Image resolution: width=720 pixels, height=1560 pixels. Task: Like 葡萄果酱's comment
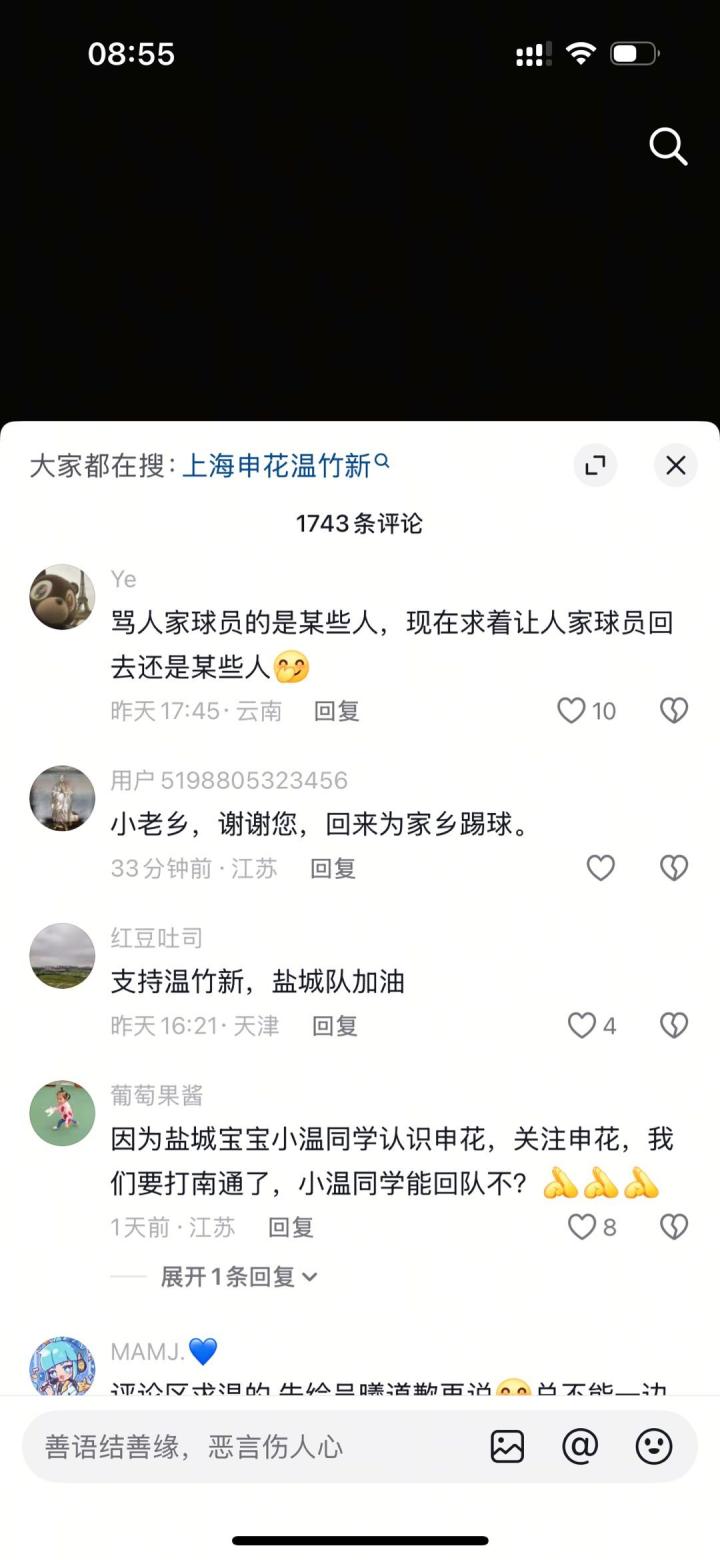[x=582, y=1227]
